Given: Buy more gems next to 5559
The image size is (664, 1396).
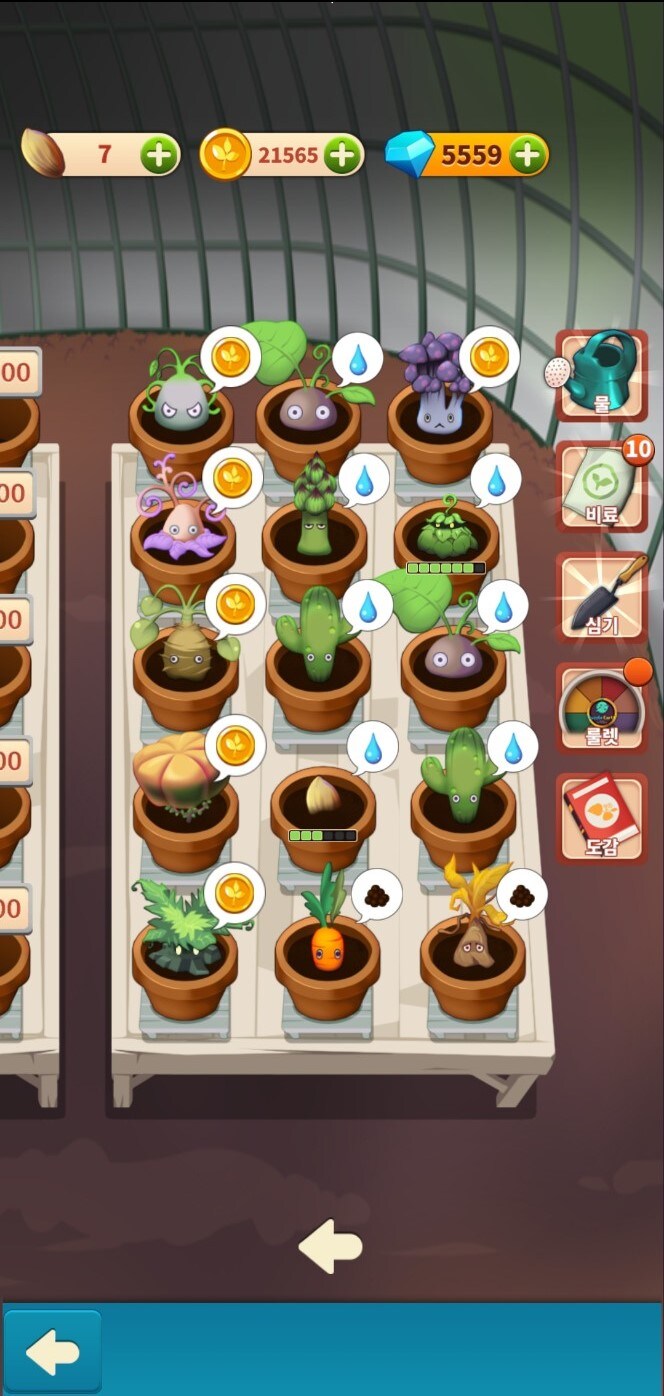Looking at the screenshot, I should (x=528, y=155).
